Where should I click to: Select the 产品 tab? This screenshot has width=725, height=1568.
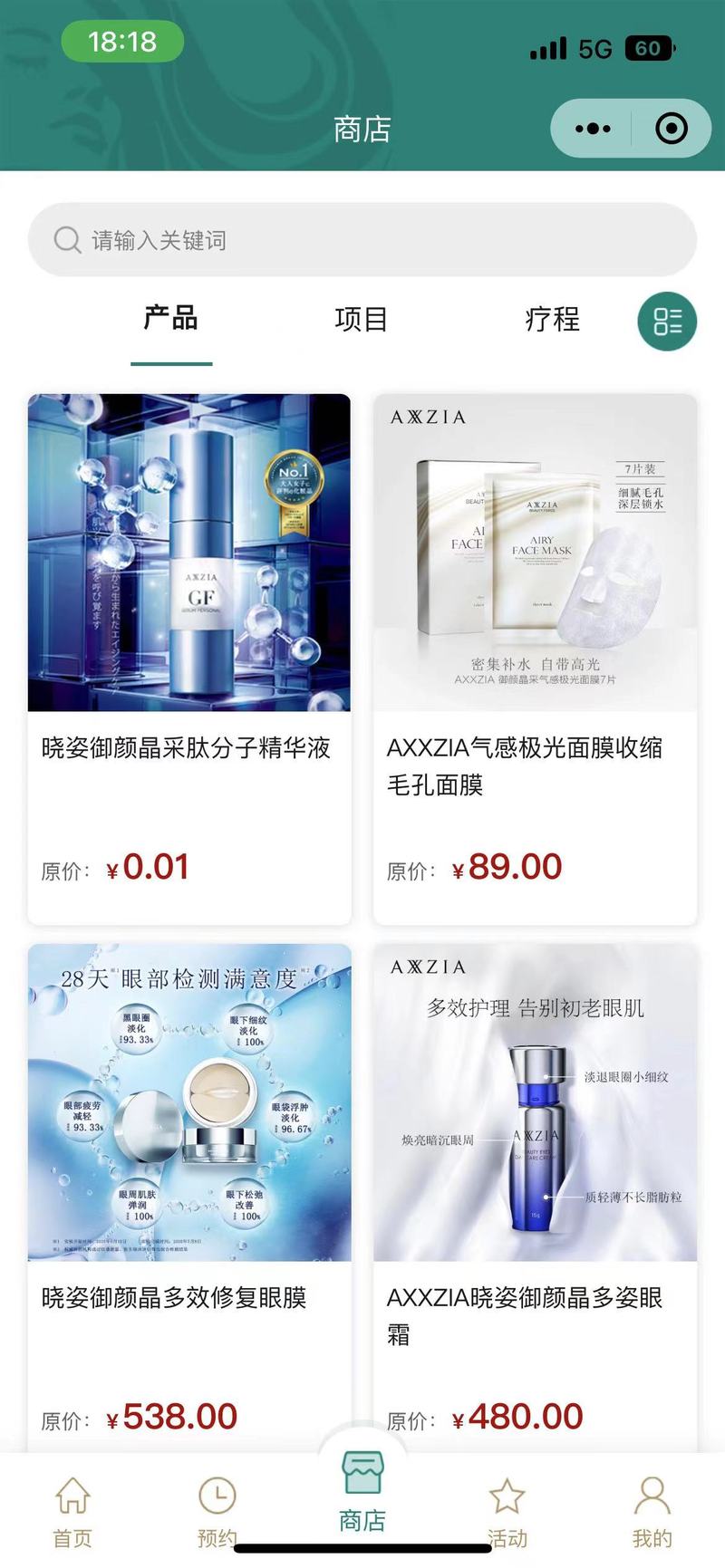(x=171, y=319)
